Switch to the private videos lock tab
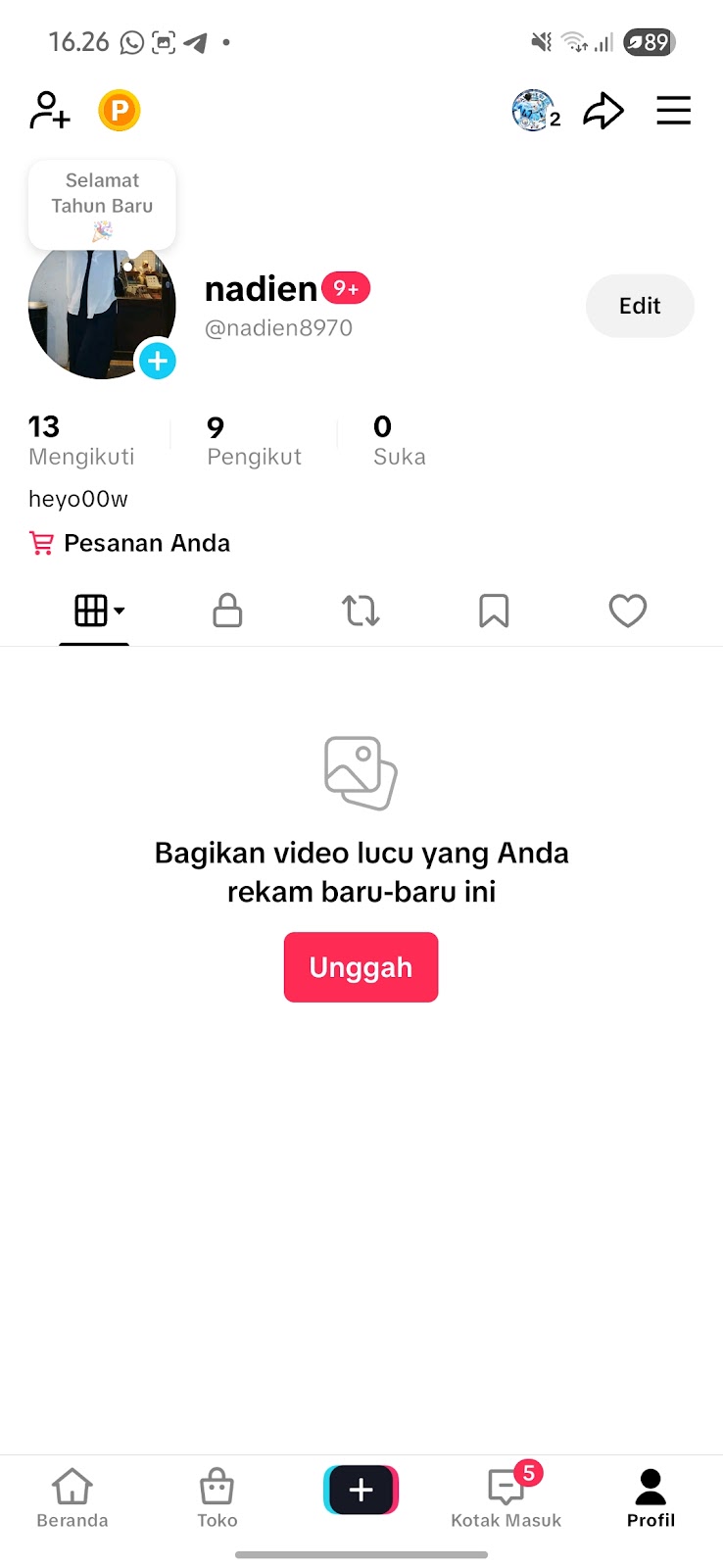 click(227, 611)
